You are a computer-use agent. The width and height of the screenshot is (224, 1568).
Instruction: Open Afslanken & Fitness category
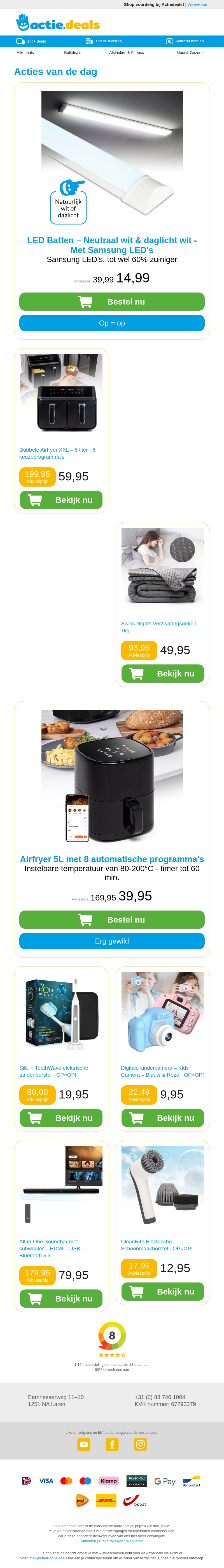[x=126, y=53]
